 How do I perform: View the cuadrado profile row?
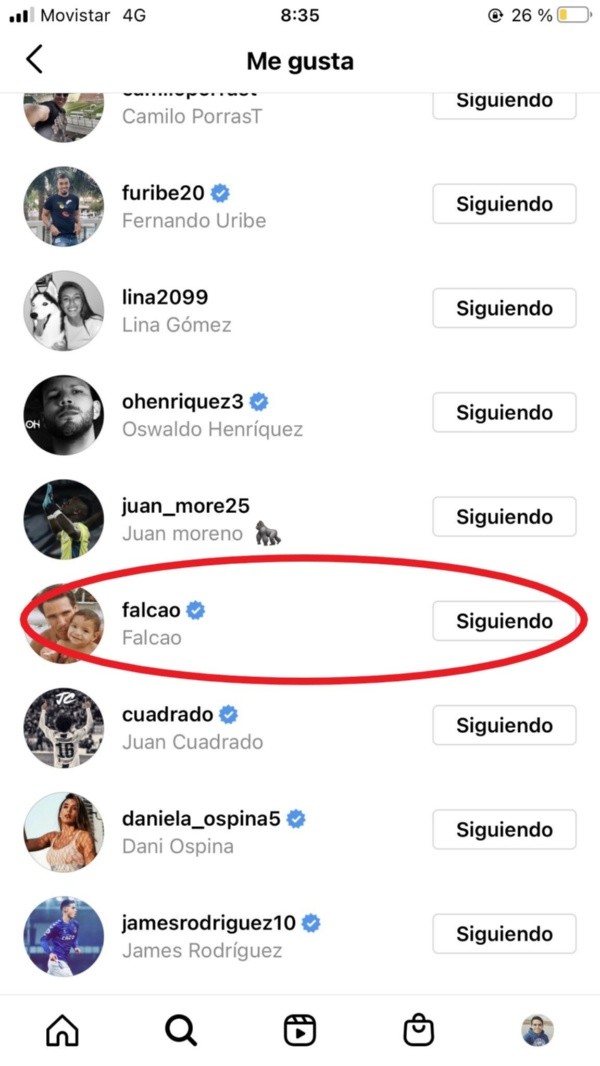pos(167,715)
